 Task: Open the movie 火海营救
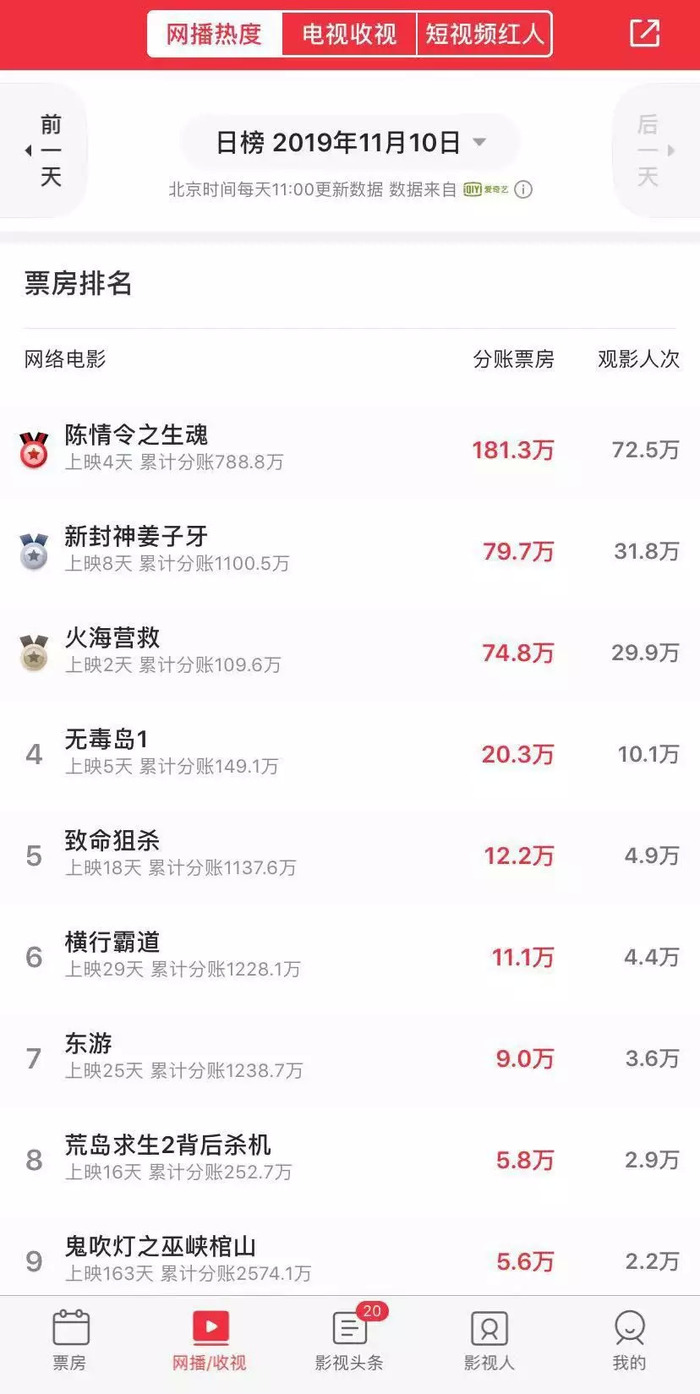pyautogui.click(x=350, y=653)
